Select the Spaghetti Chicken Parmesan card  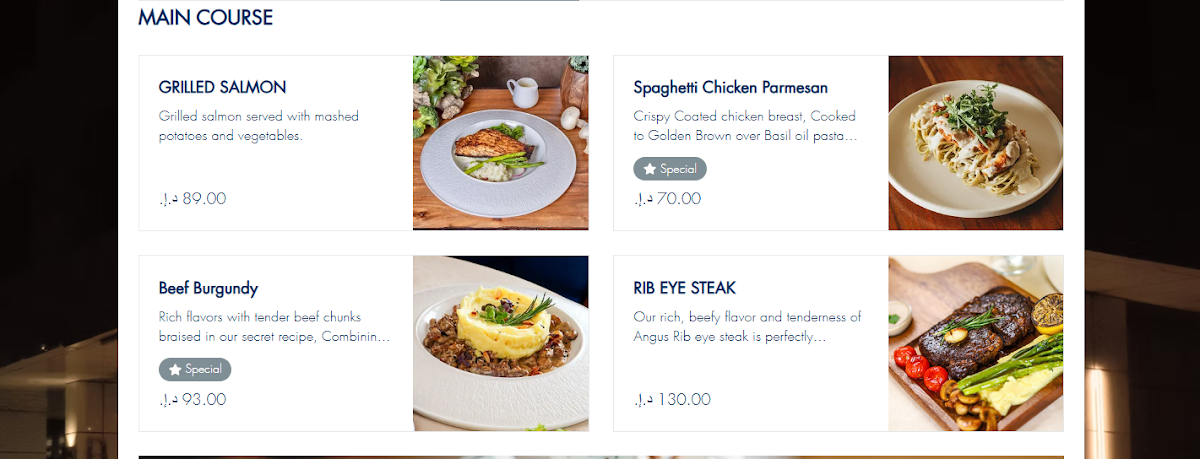tap(838, 143)
